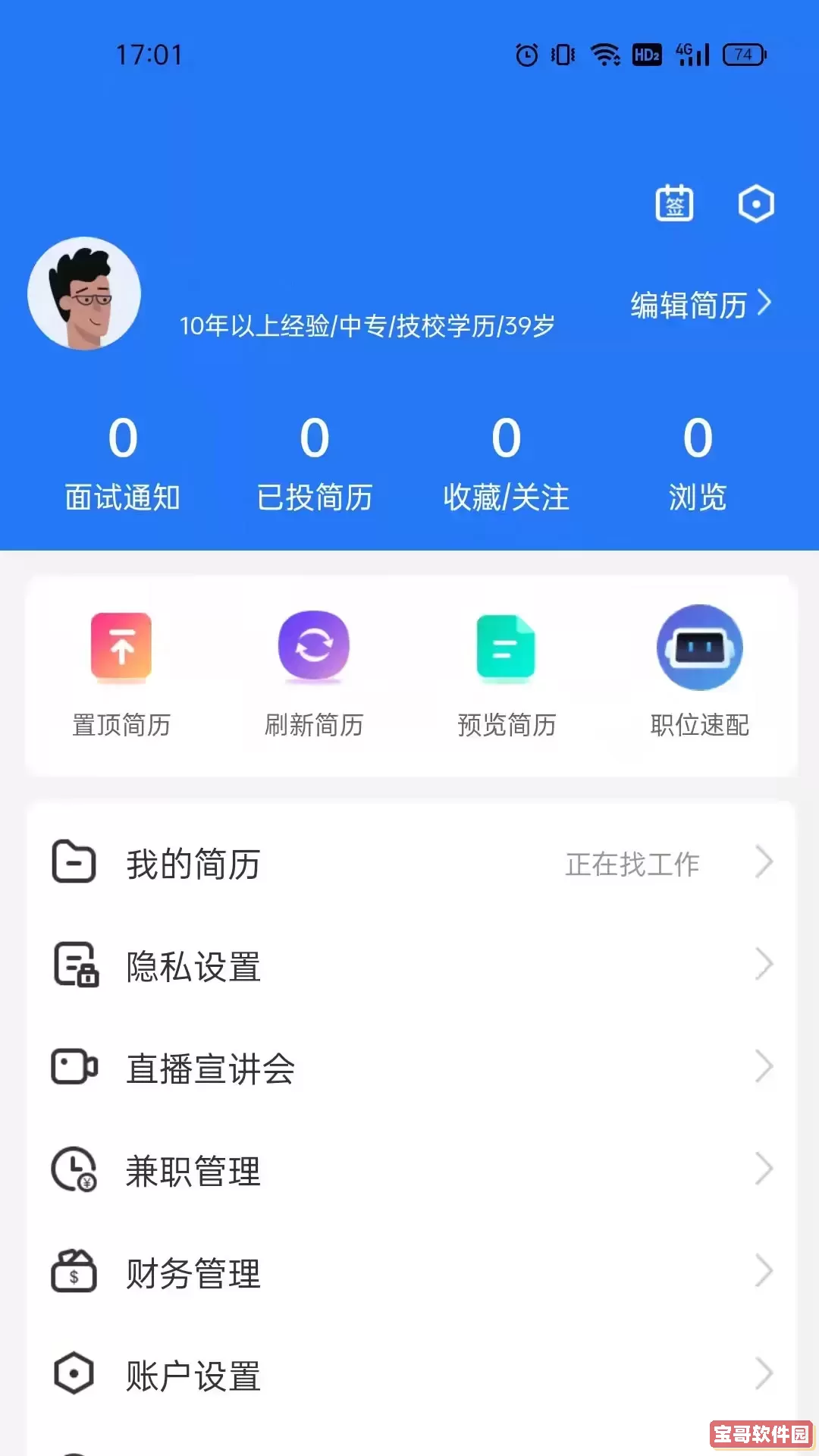Tap the 正在找工作 status label

633,863
